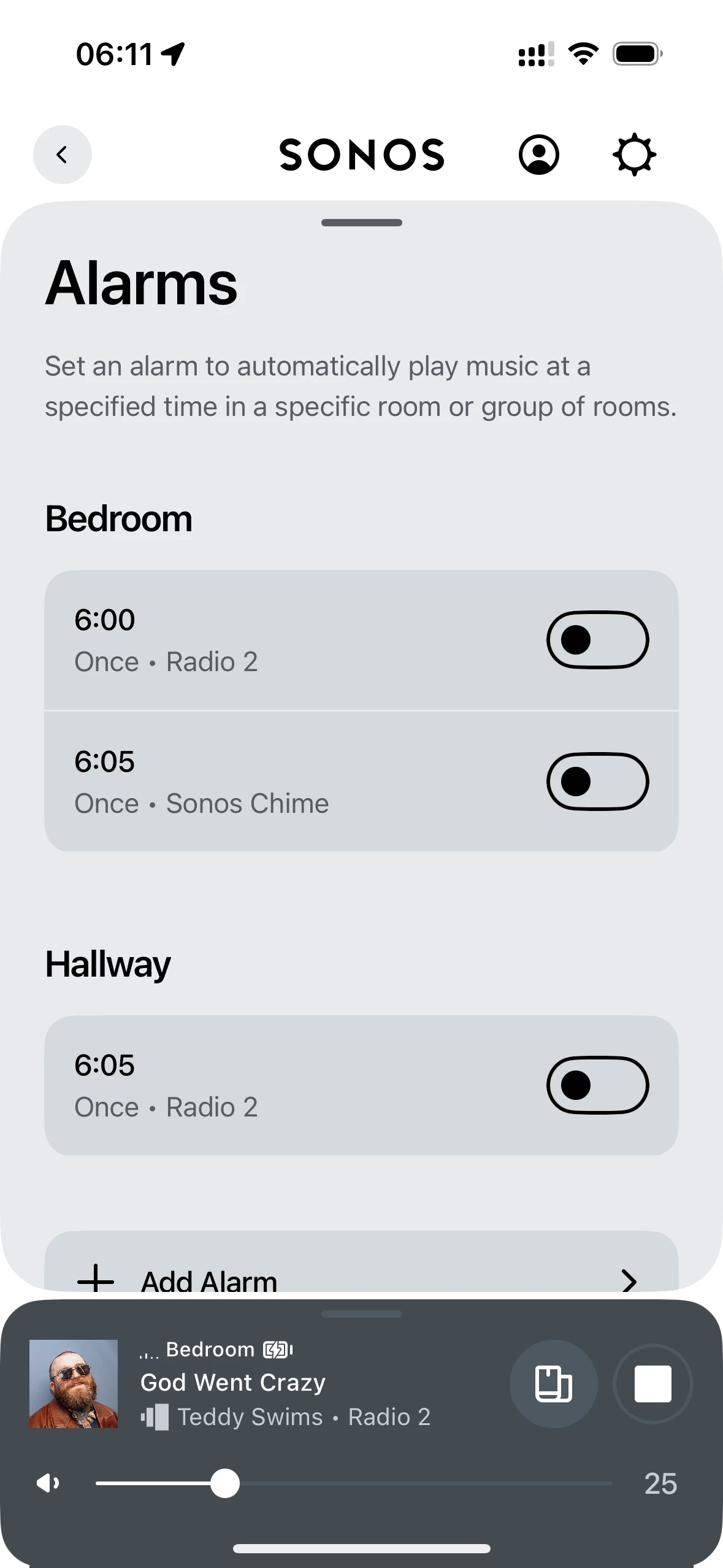This screenshot has height=1568, width=723.
Task: Open the speaker output selector
Action: [553, 1384]
